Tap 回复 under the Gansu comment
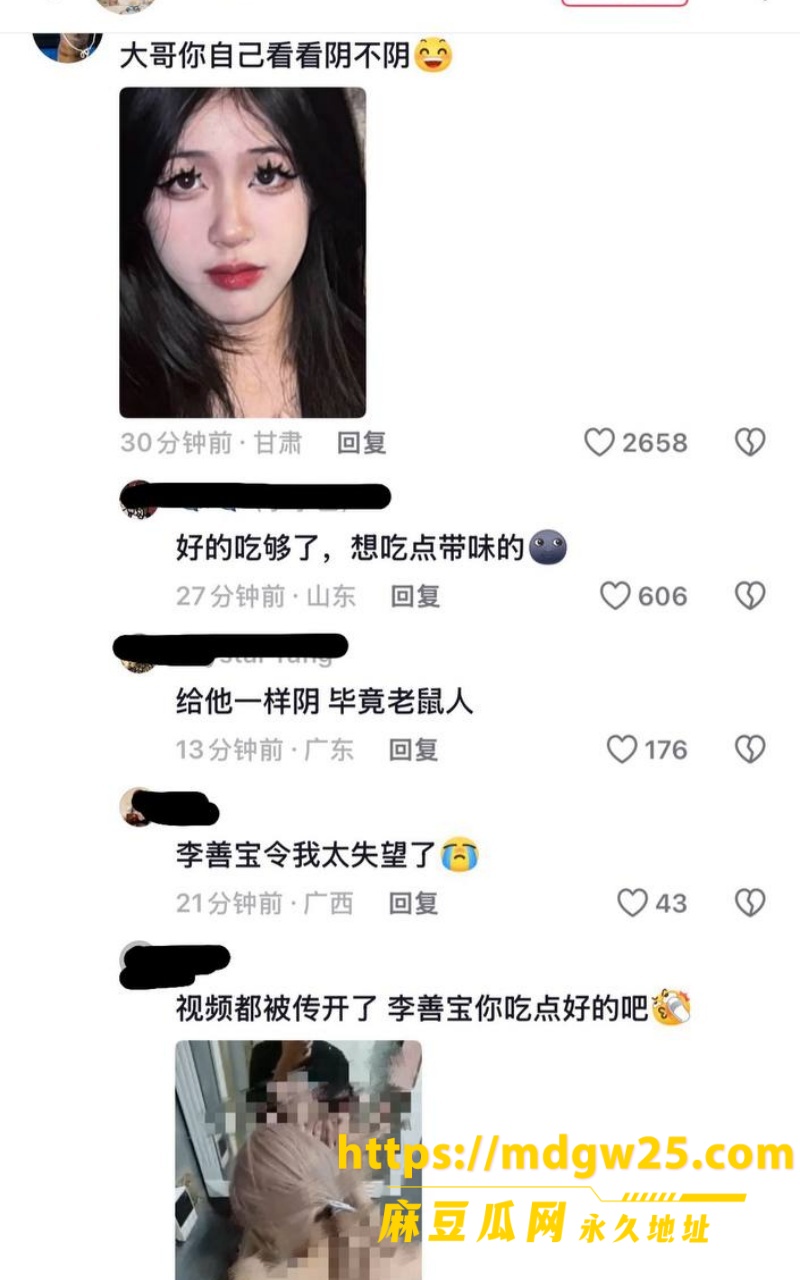 (x=362, y=442)
